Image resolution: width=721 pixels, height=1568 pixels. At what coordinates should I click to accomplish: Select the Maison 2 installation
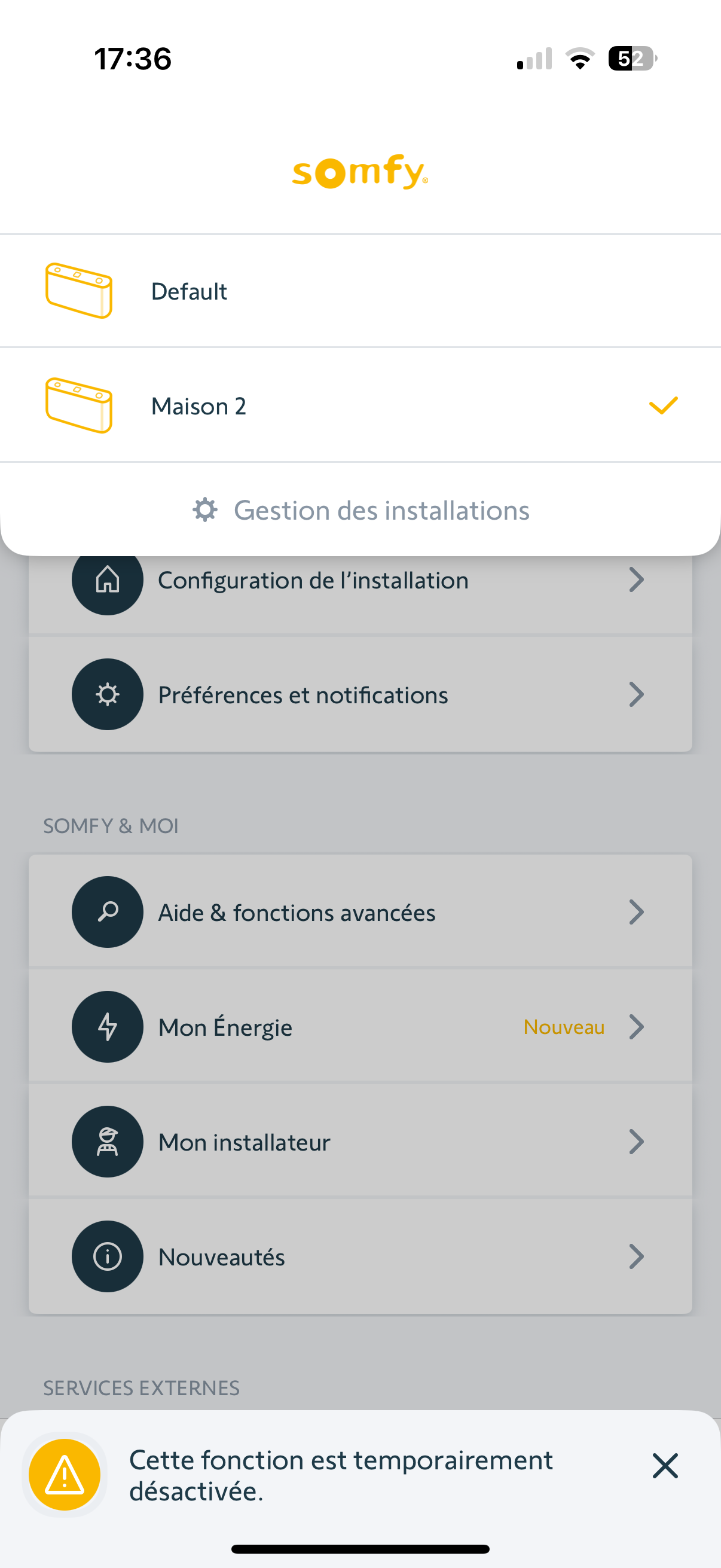[360, 405]
